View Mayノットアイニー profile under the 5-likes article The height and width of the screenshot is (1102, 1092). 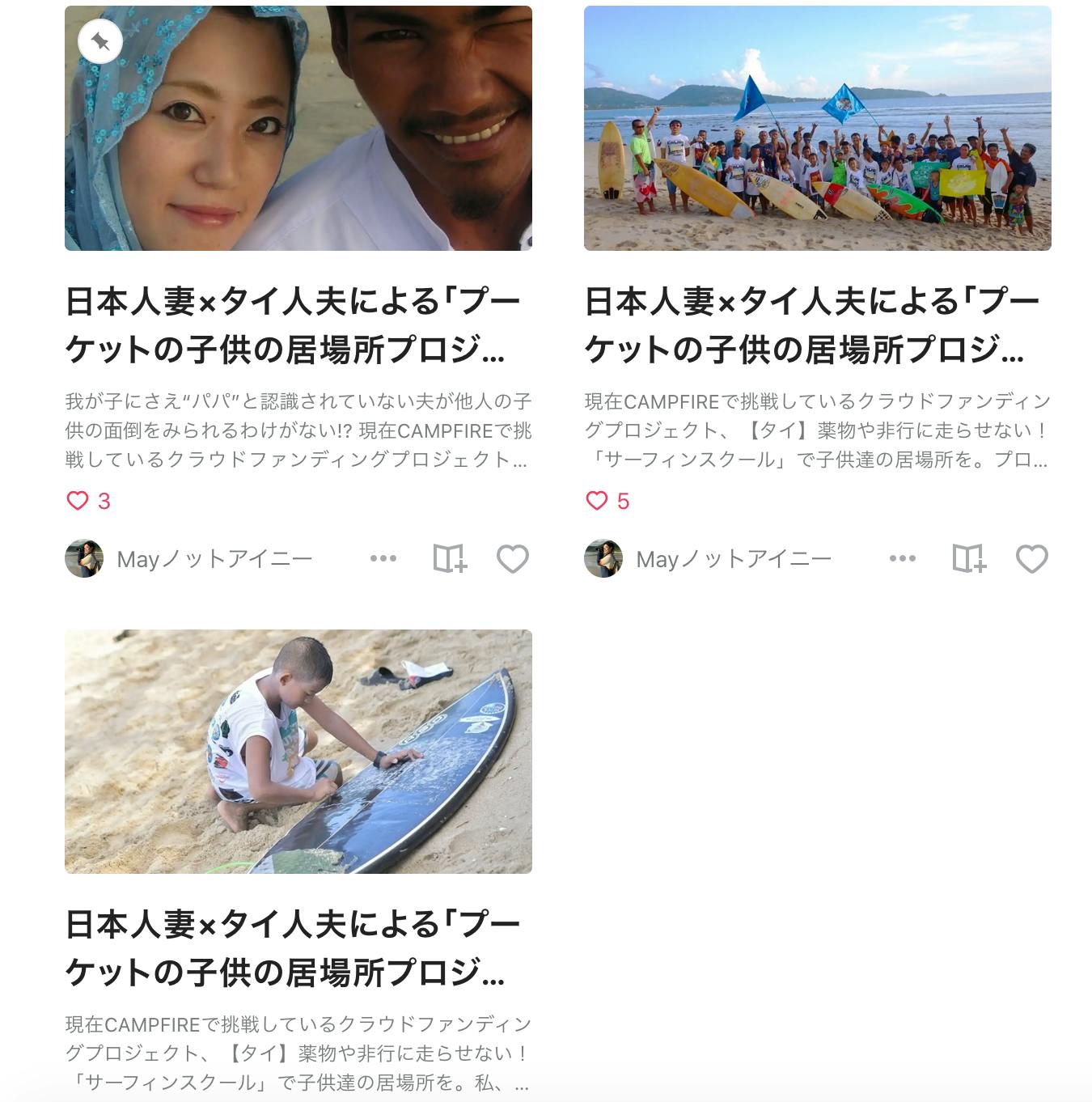(733, 559)
